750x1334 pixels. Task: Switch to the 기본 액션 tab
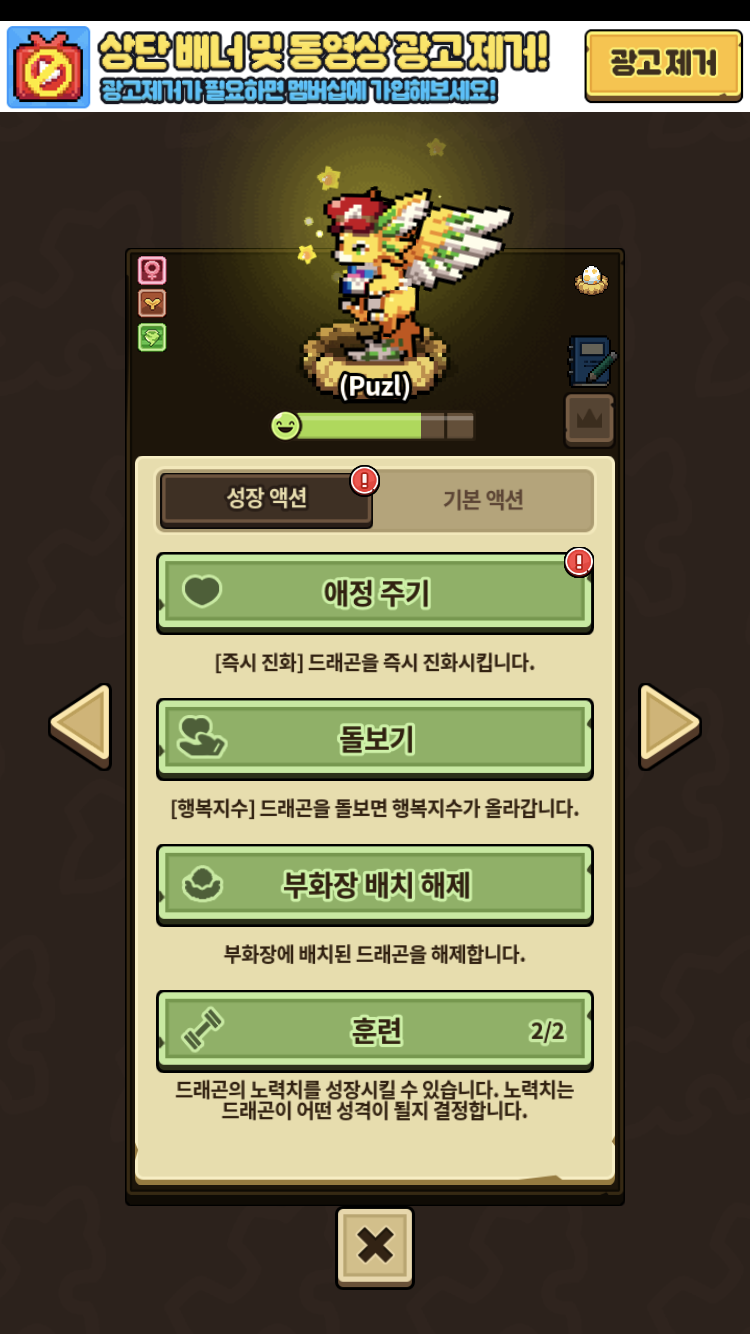(x=483, y=500)
